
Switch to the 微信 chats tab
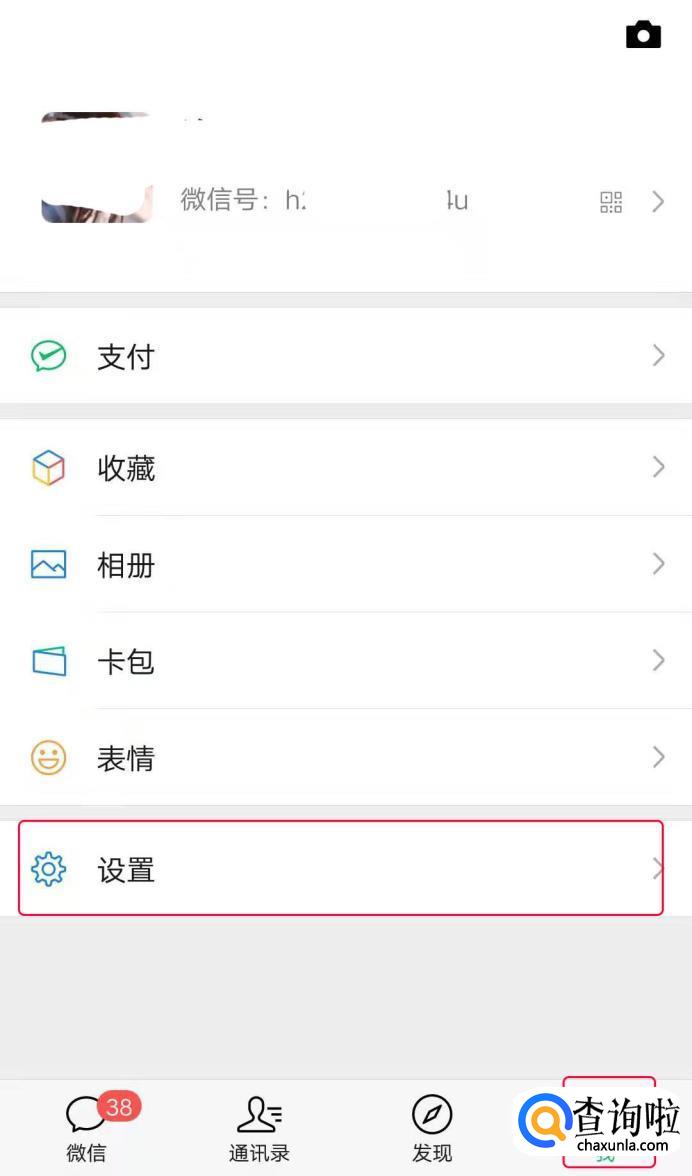coord(87,1128)
